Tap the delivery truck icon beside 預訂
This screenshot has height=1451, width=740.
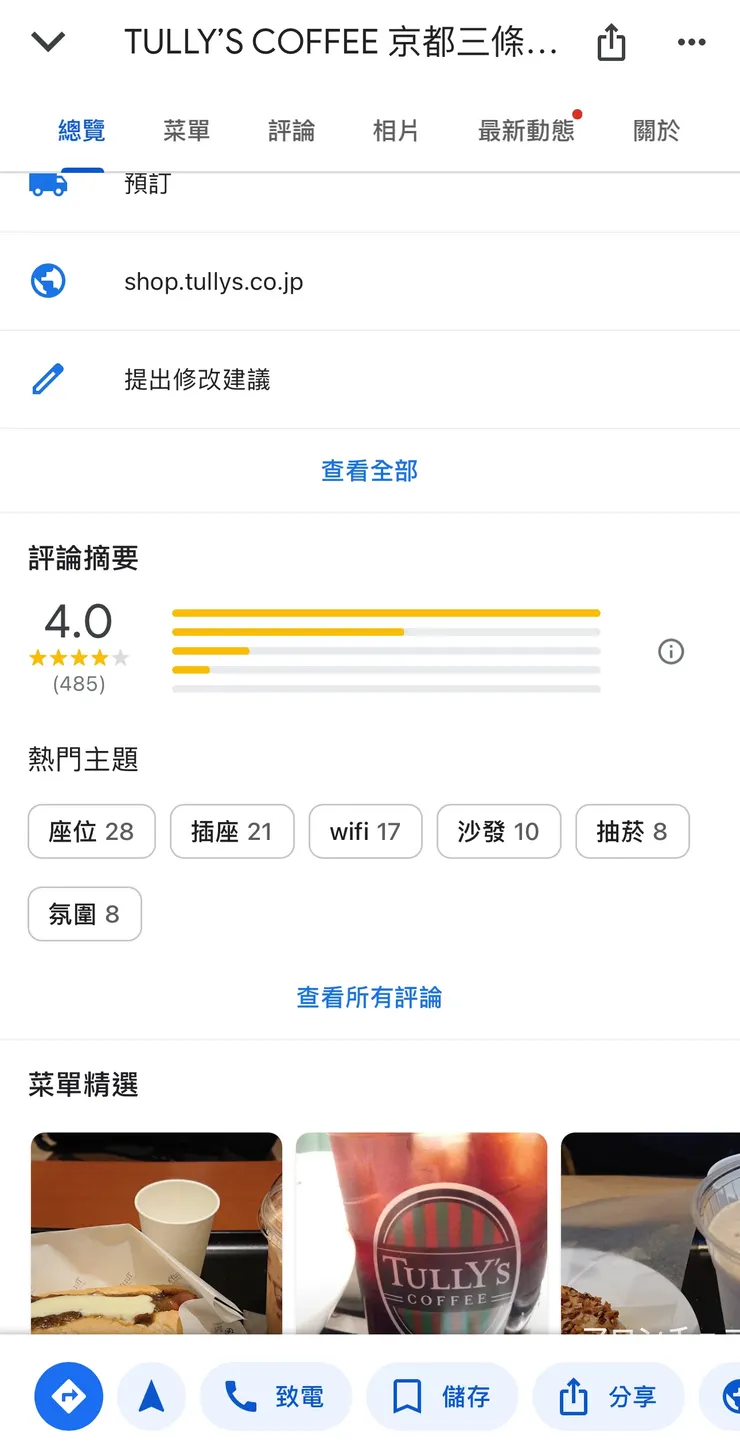(x=48, y=181)
